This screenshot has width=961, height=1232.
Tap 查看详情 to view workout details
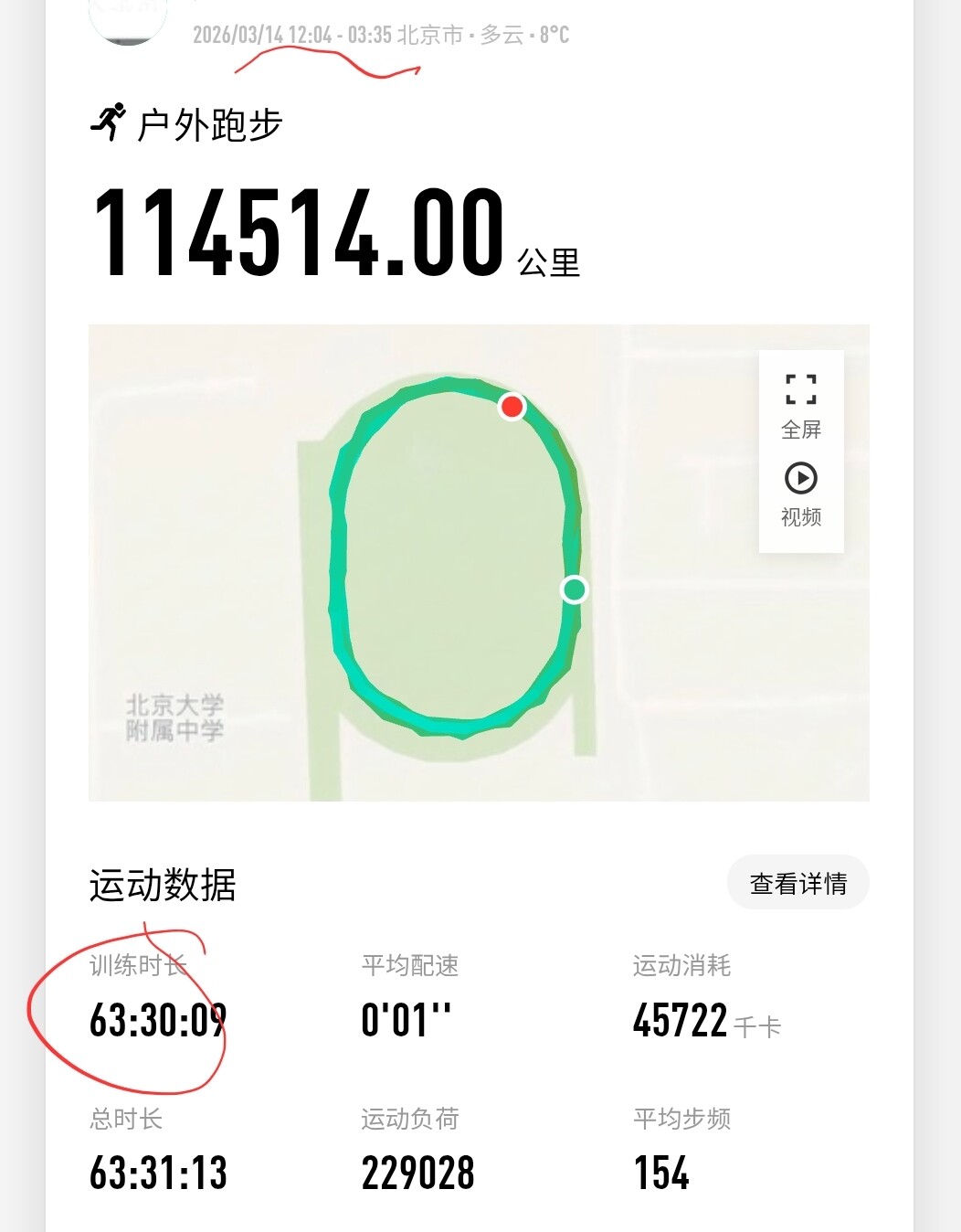pos(797,883)
